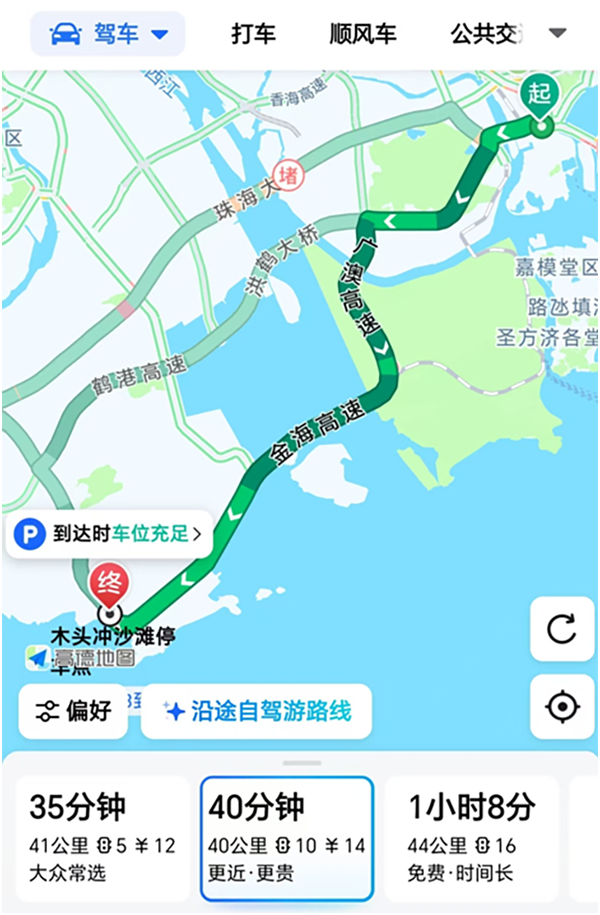
Task: Open 沿途自驾游路线 suggestions
Action: pyautogui.click(x=257, y=711)
